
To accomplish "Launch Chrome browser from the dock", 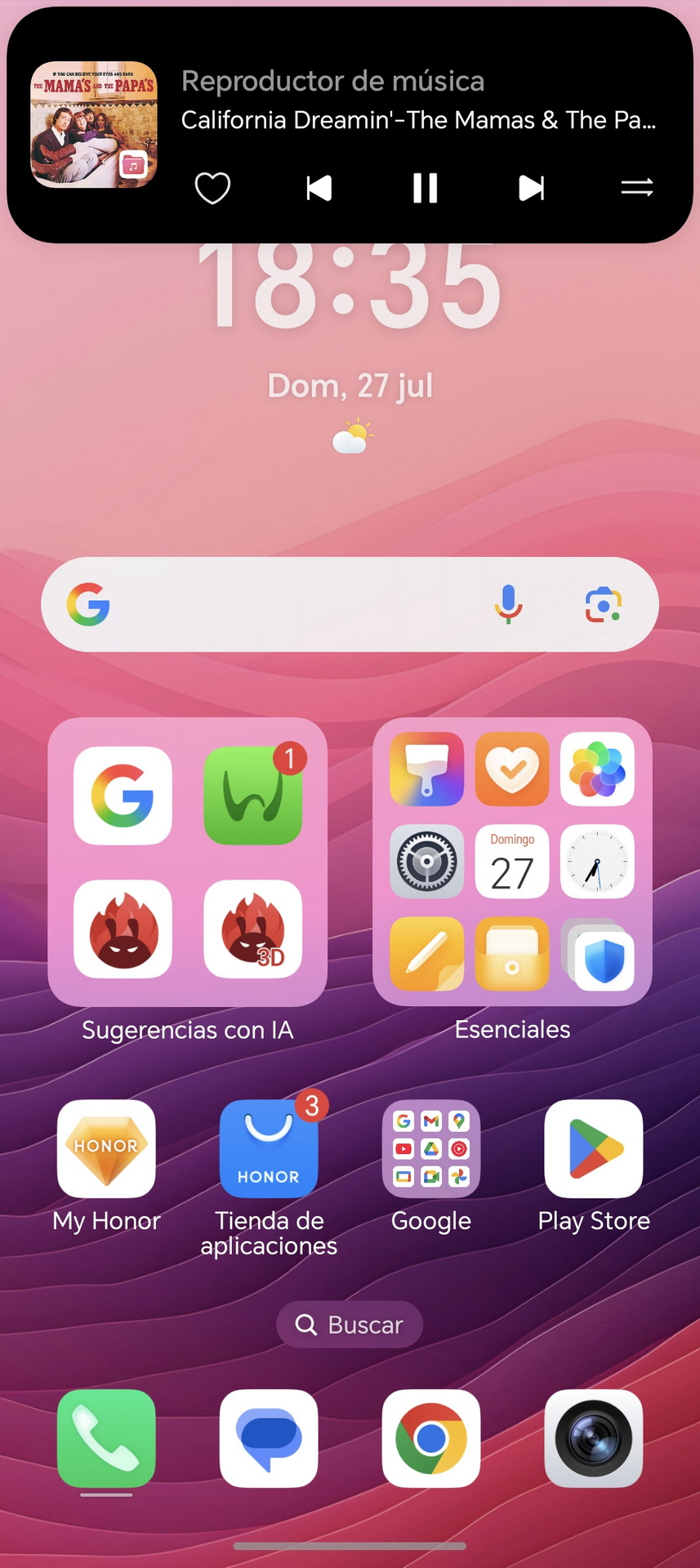I will (x=431, y=1438).
